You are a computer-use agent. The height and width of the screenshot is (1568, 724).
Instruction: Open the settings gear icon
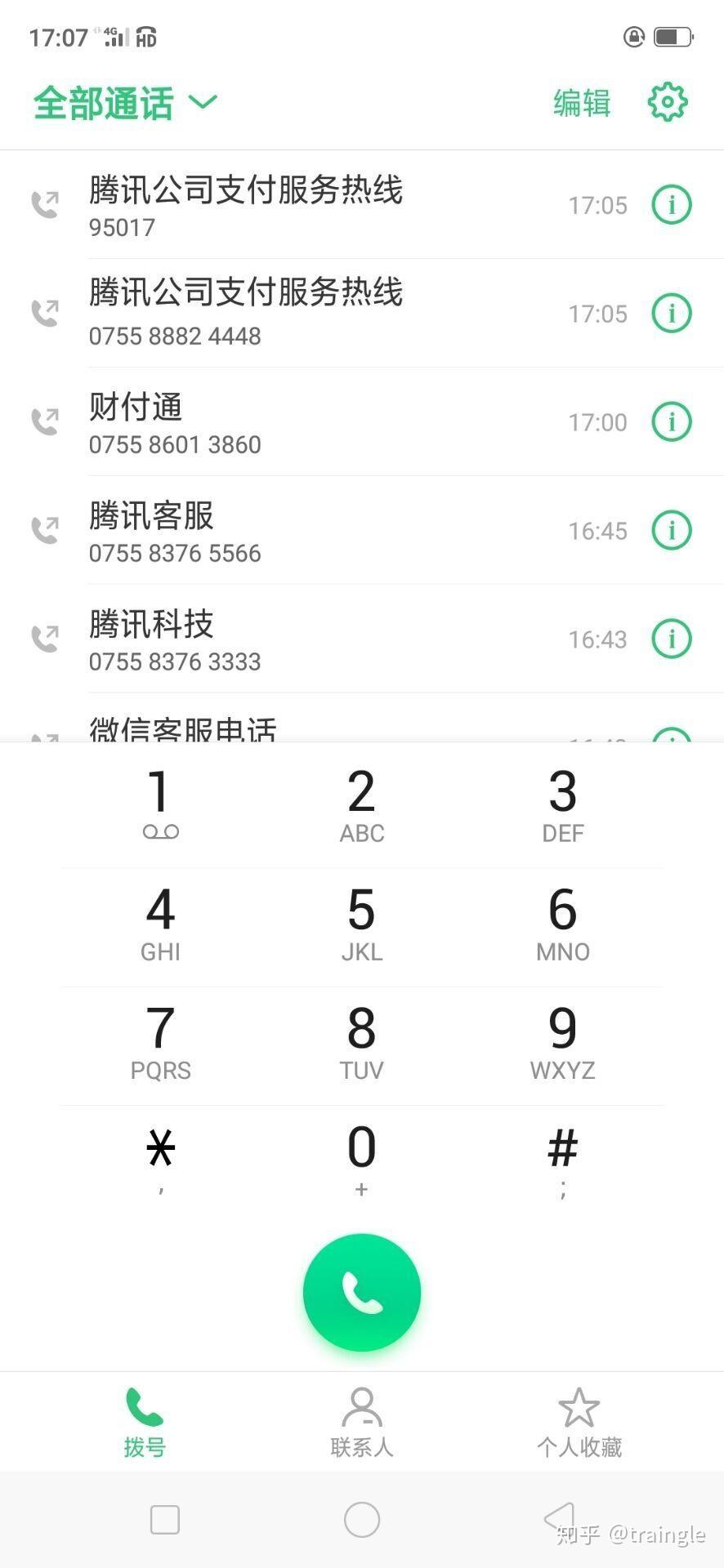pos(668,101)
